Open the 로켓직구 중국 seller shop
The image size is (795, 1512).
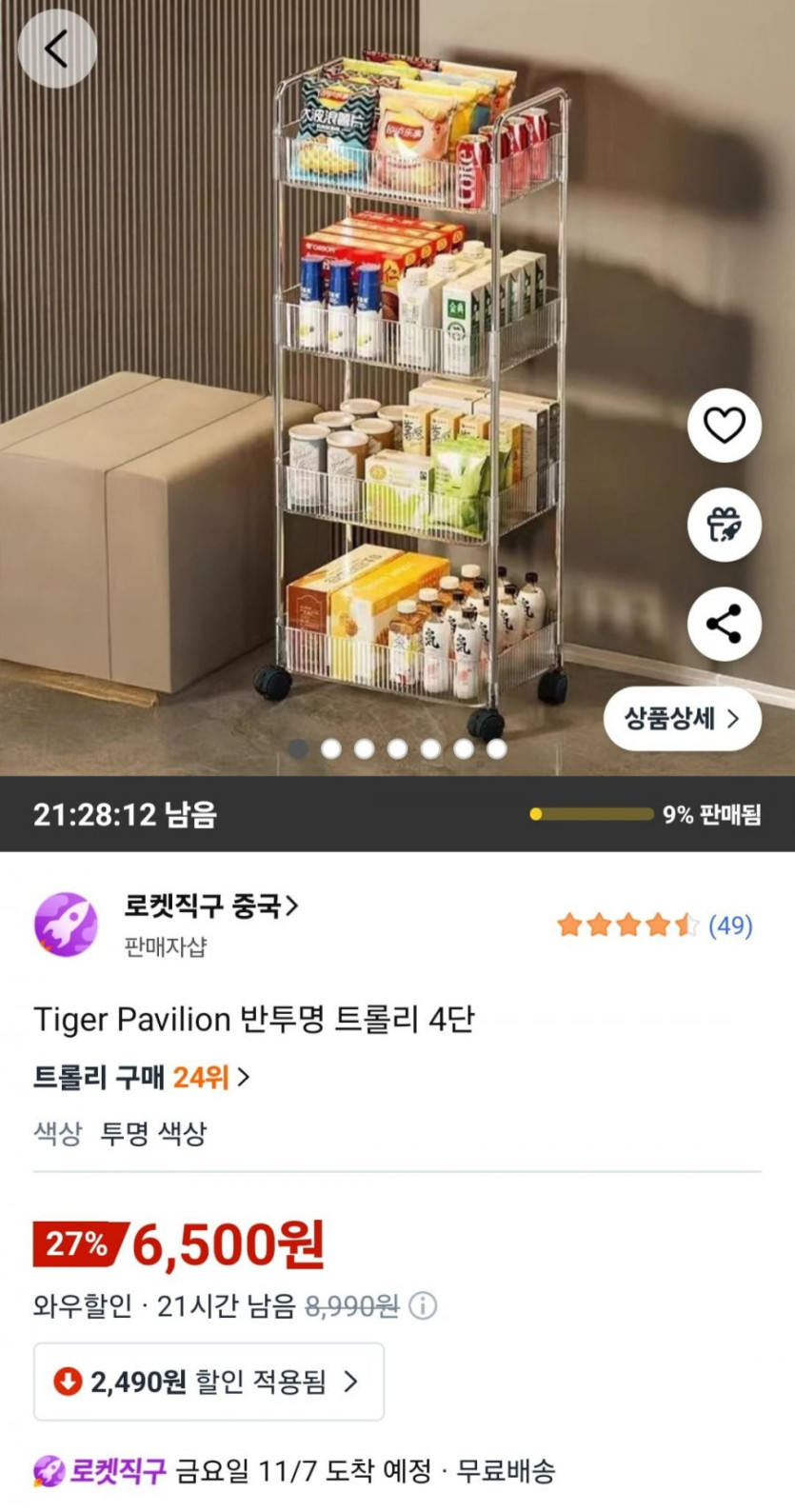(x=211, y=905)
